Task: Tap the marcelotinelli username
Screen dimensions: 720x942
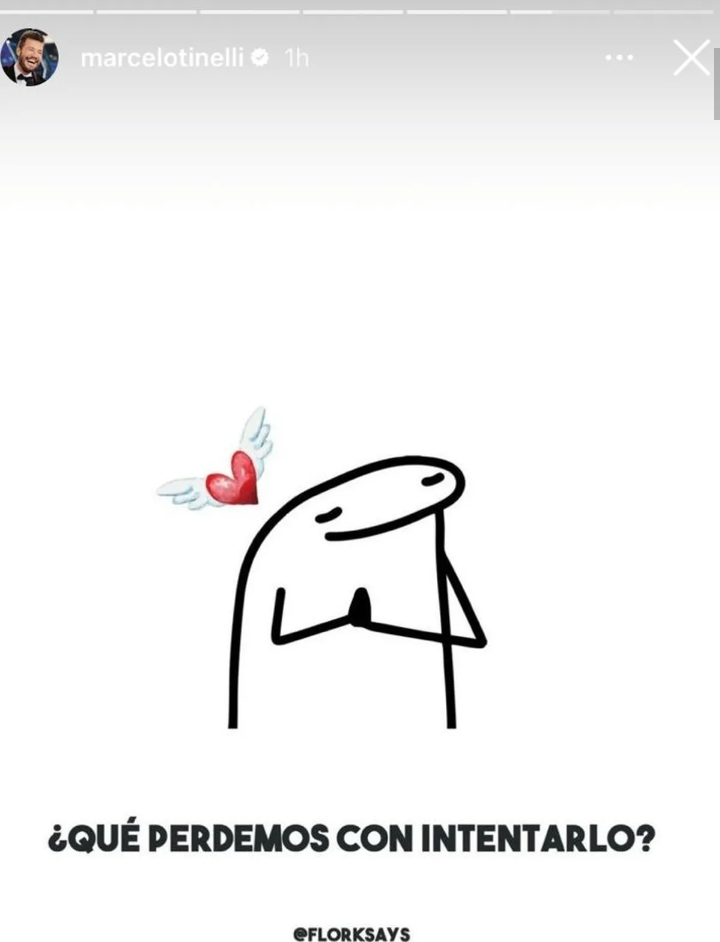Action: point(163,58)
